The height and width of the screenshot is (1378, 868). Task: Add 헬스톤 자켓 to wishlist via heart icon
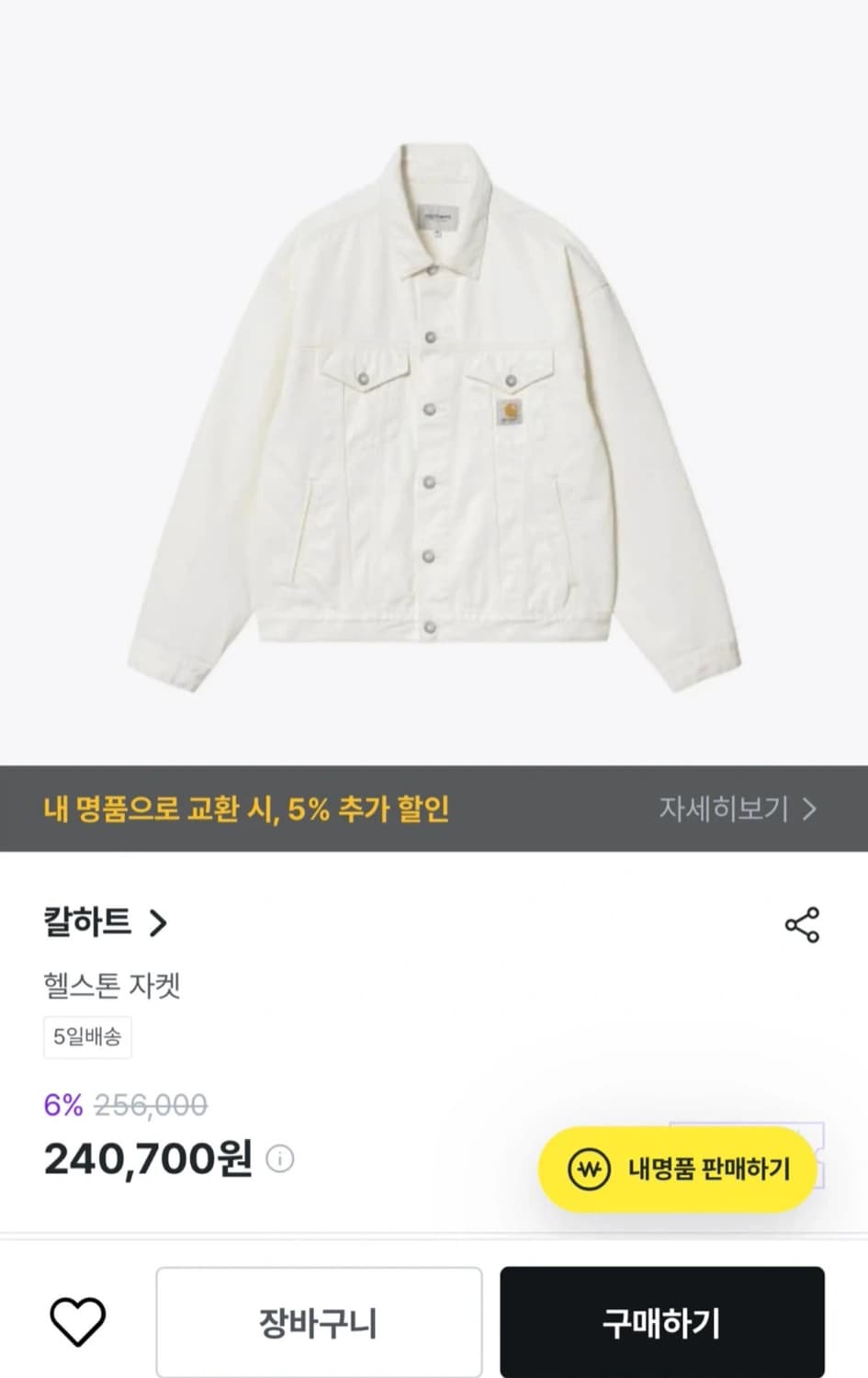point(81,1321)
